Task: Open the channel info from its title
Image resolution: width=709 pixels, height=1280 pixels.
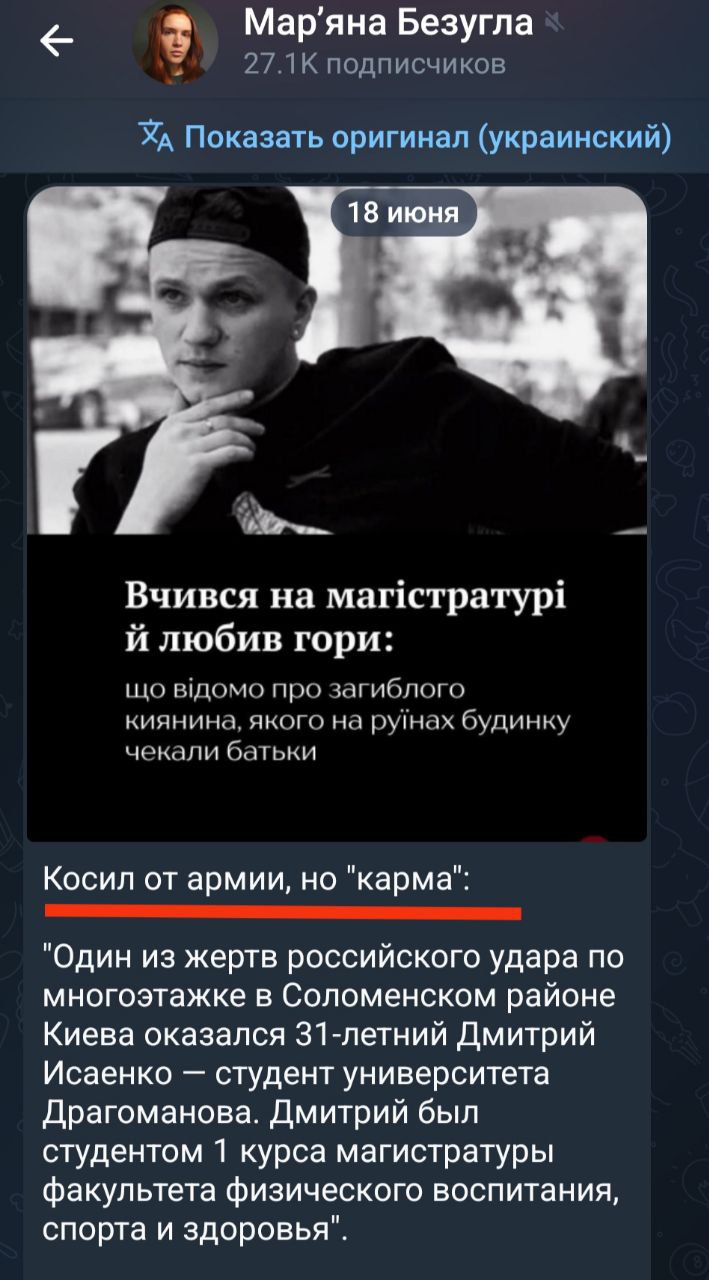Action: pos(388,22)
